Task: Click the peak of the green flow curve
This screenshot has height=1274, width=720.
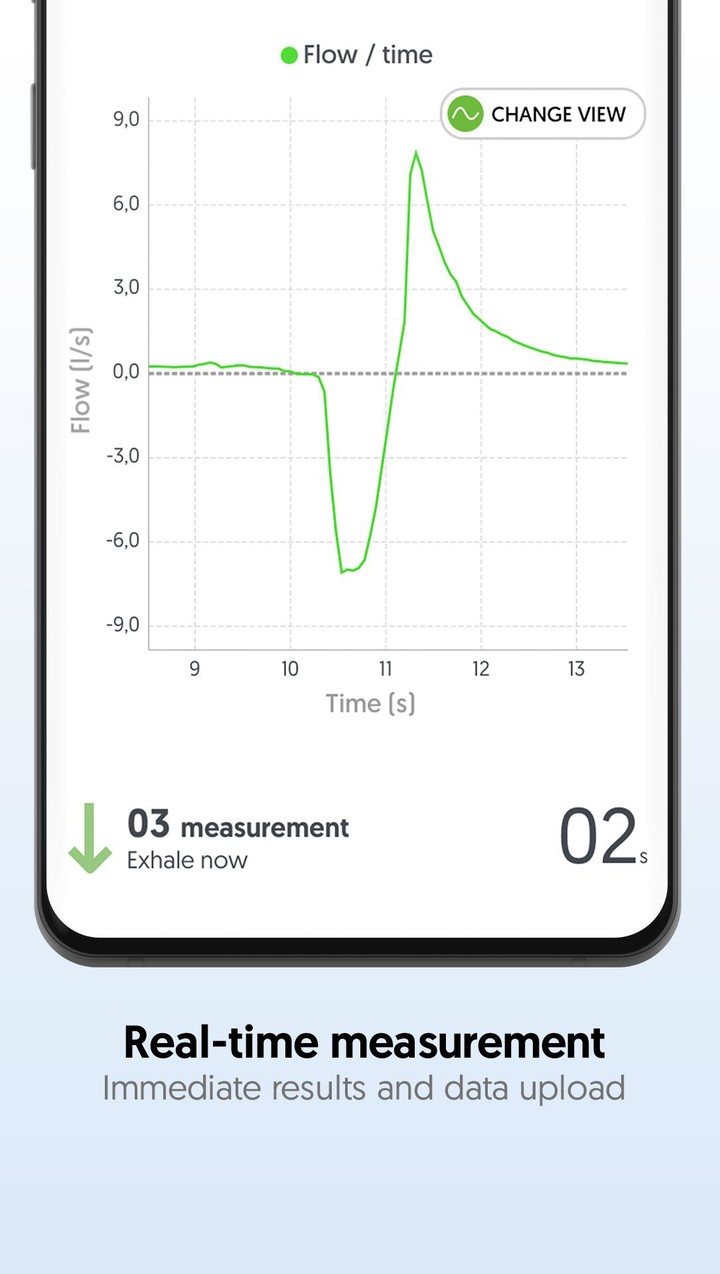Action: tap(417, 152)
